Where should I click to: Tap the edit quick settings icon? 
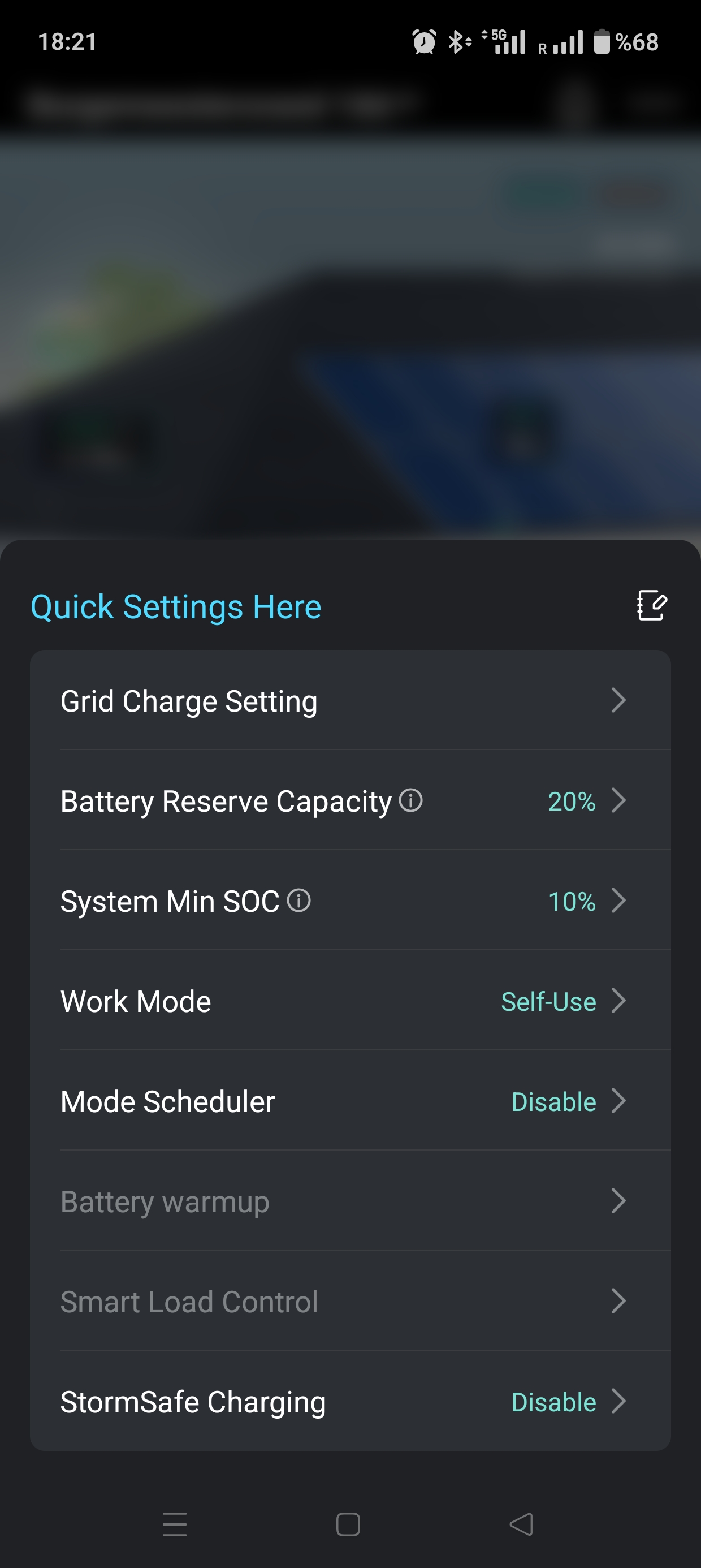pos(652,605)
